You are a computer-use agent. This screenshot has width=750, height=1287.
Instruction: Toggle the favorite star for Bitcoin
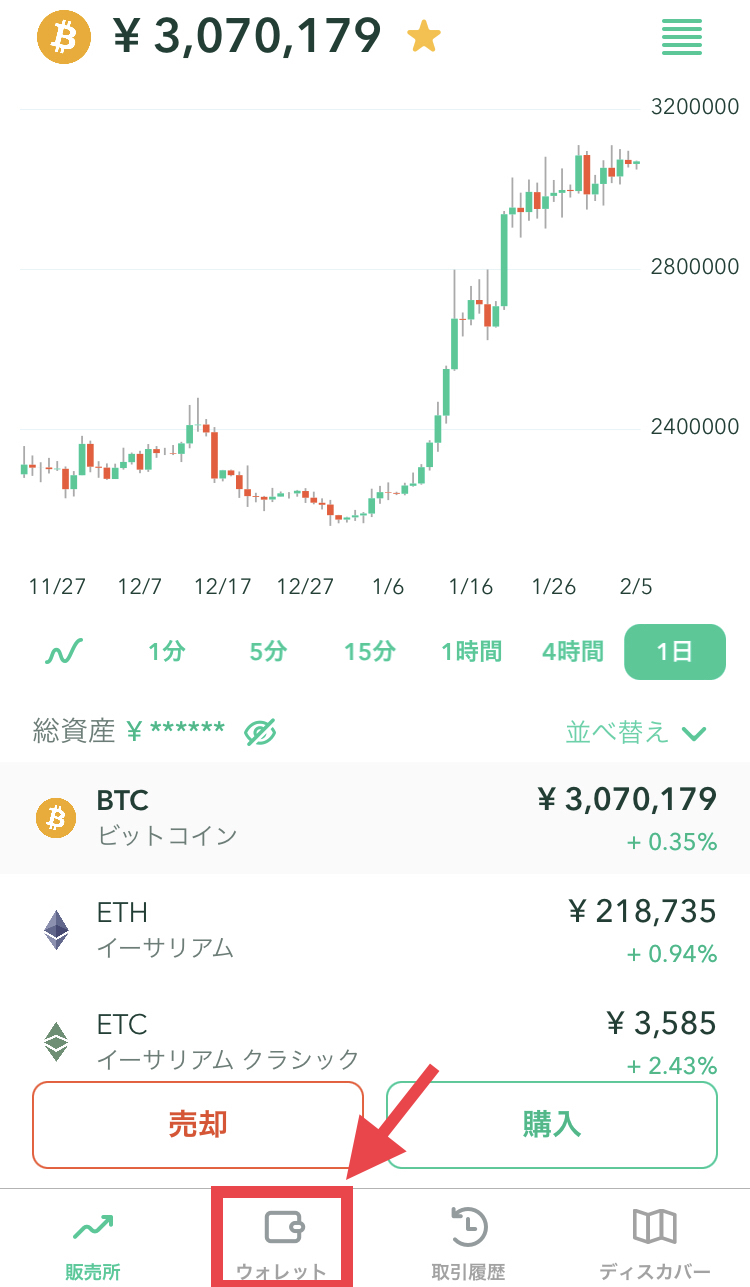pos(424,38)
